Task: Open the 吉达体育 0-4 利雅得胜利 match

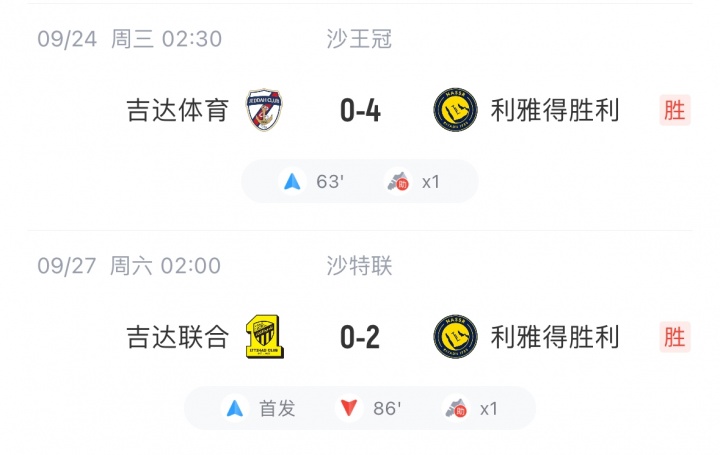Action: tap(360, 110)
